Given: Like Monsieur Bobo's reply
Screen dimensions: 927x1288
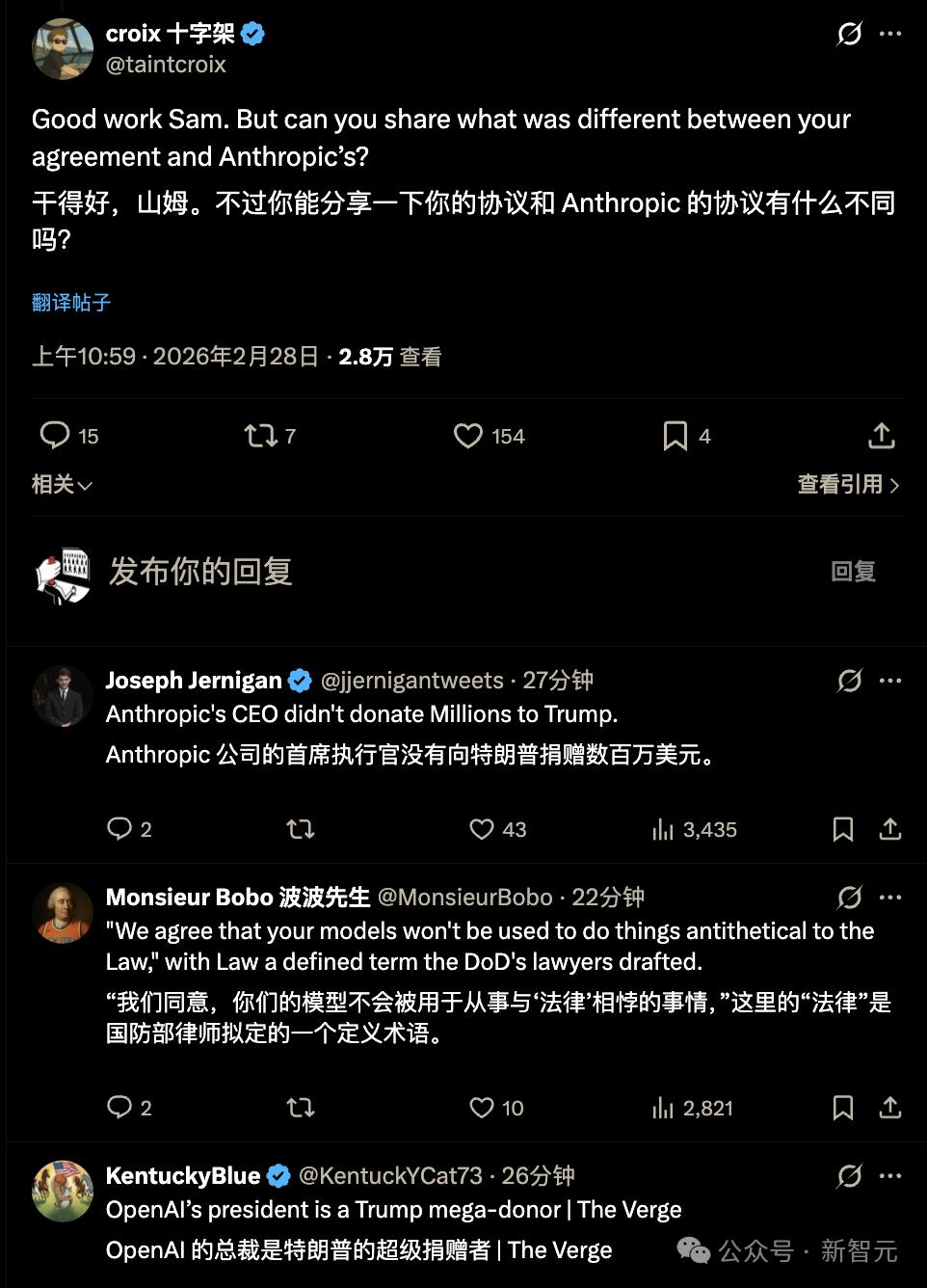Looking at the screenshot, I should (x=481, y=1108).
